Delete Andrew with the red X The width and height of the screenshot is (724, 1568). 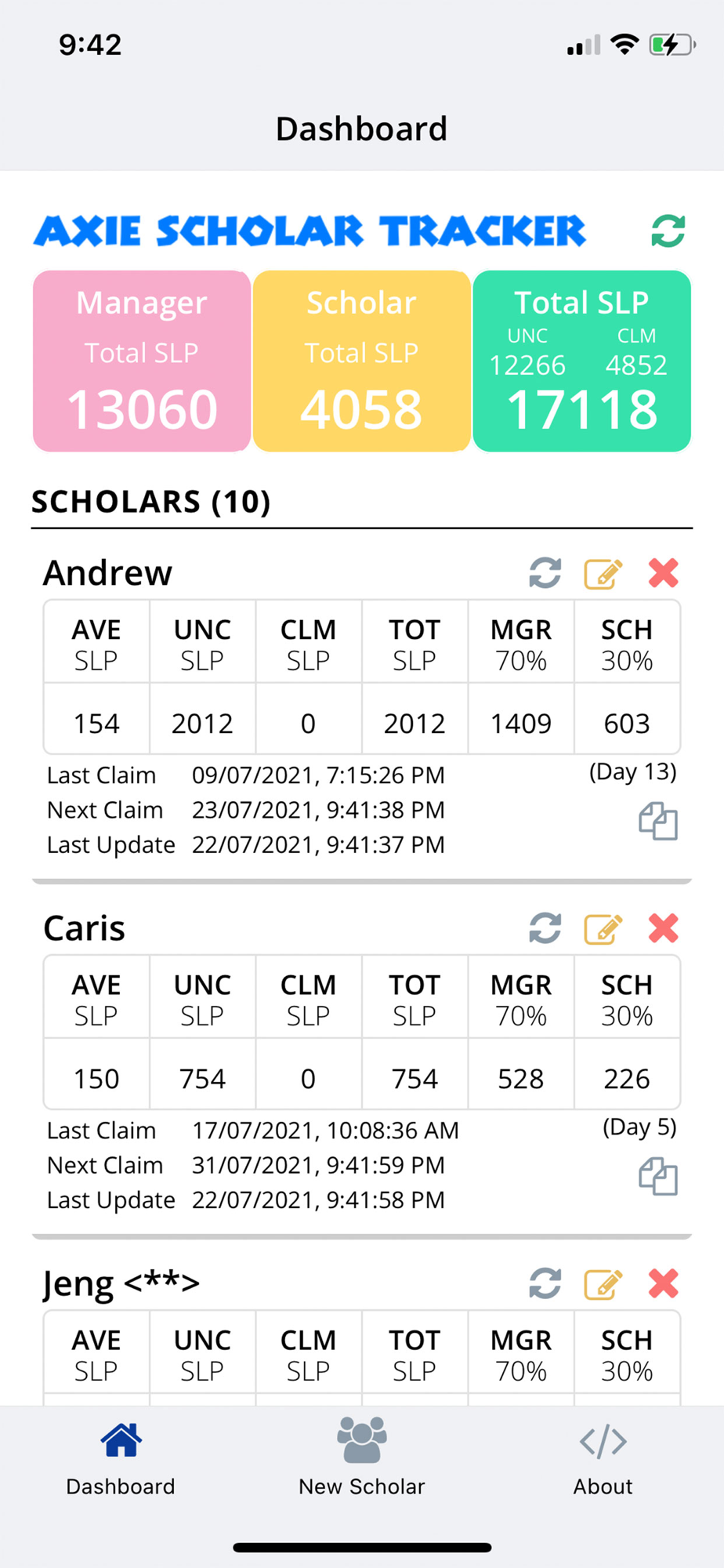click(x=664, y=573)
